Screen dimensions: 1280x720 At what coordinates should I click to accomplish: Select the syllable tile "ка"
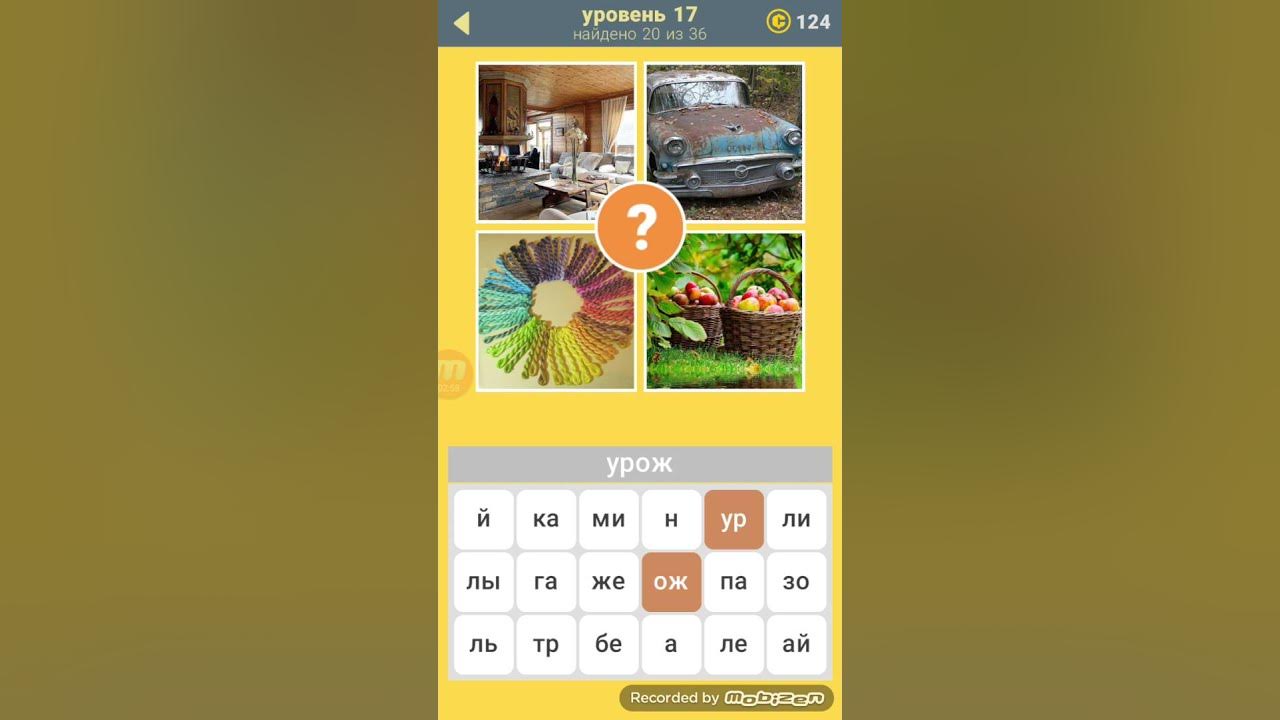click(x=546, y=519)
